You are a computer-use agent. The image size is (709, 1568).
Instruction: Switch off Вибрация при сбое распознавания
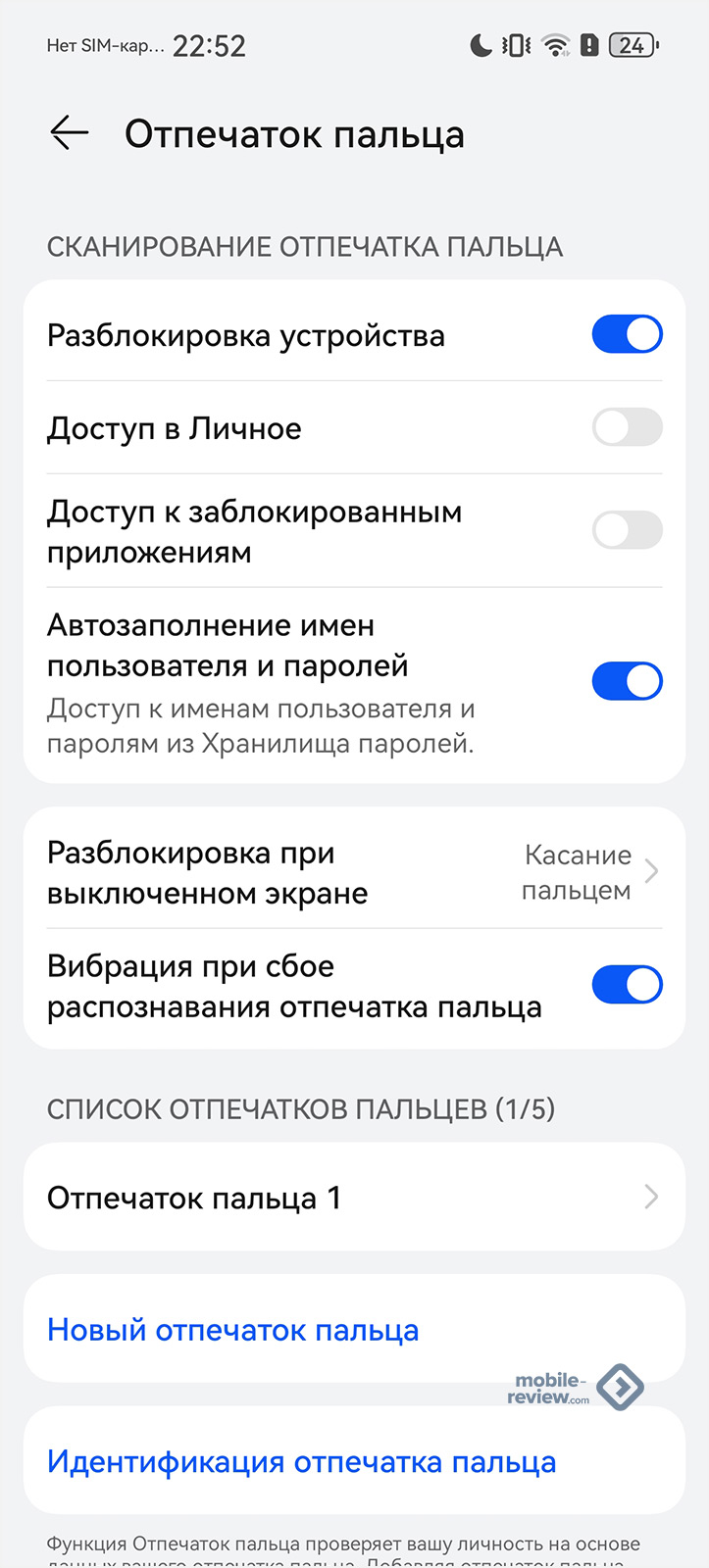(x=627, y=985)
